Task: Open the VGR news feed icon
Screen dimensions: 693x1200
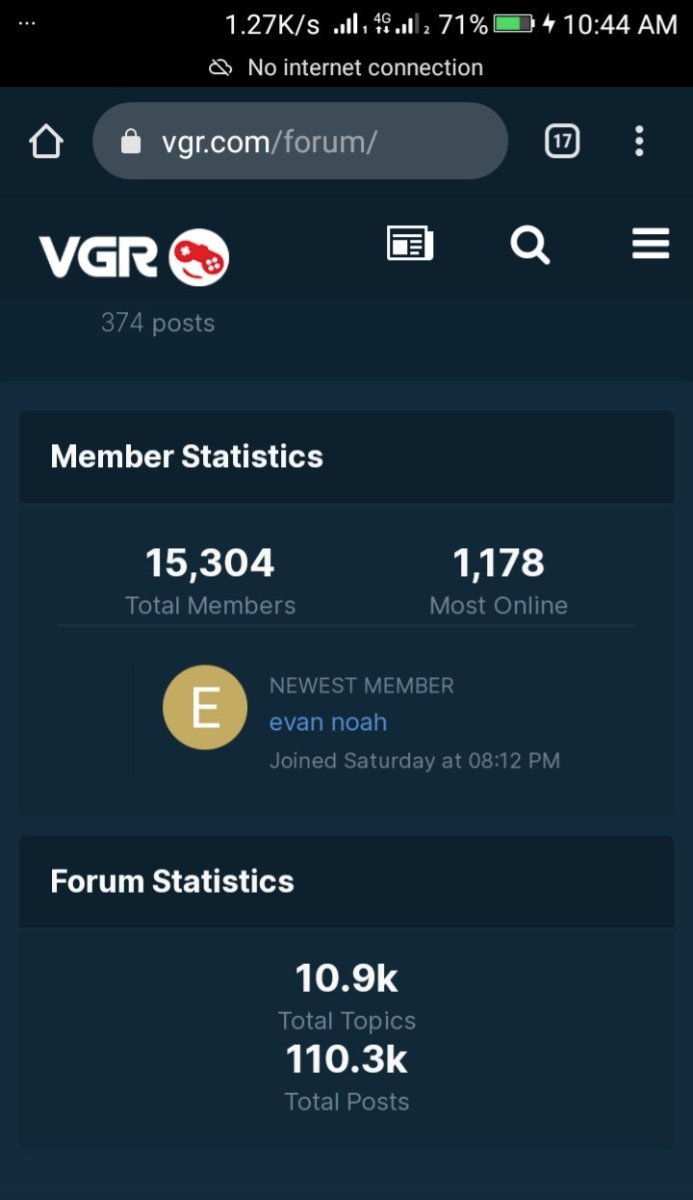Action: click(410, 243)
